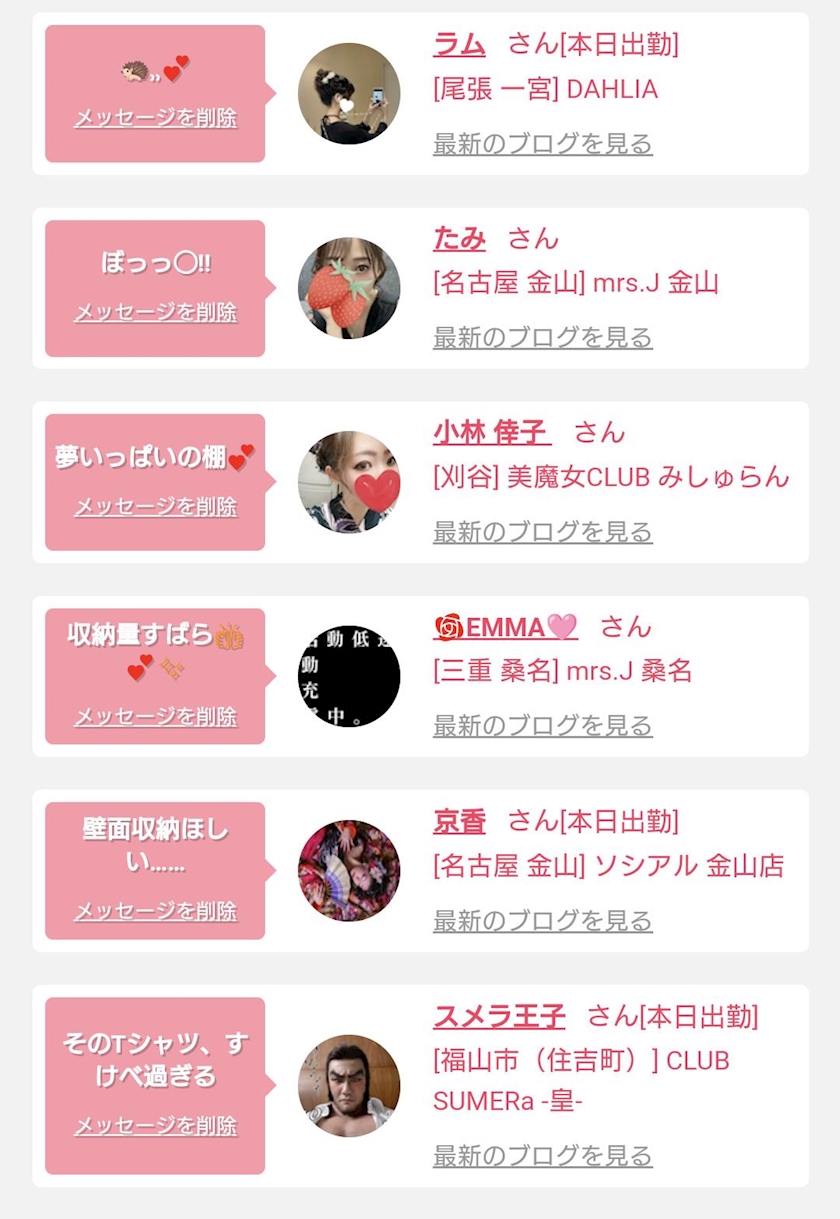Delete the ぽっっ◯!! message to たみ
The image size is (840, 1219).
pos(156,312)
